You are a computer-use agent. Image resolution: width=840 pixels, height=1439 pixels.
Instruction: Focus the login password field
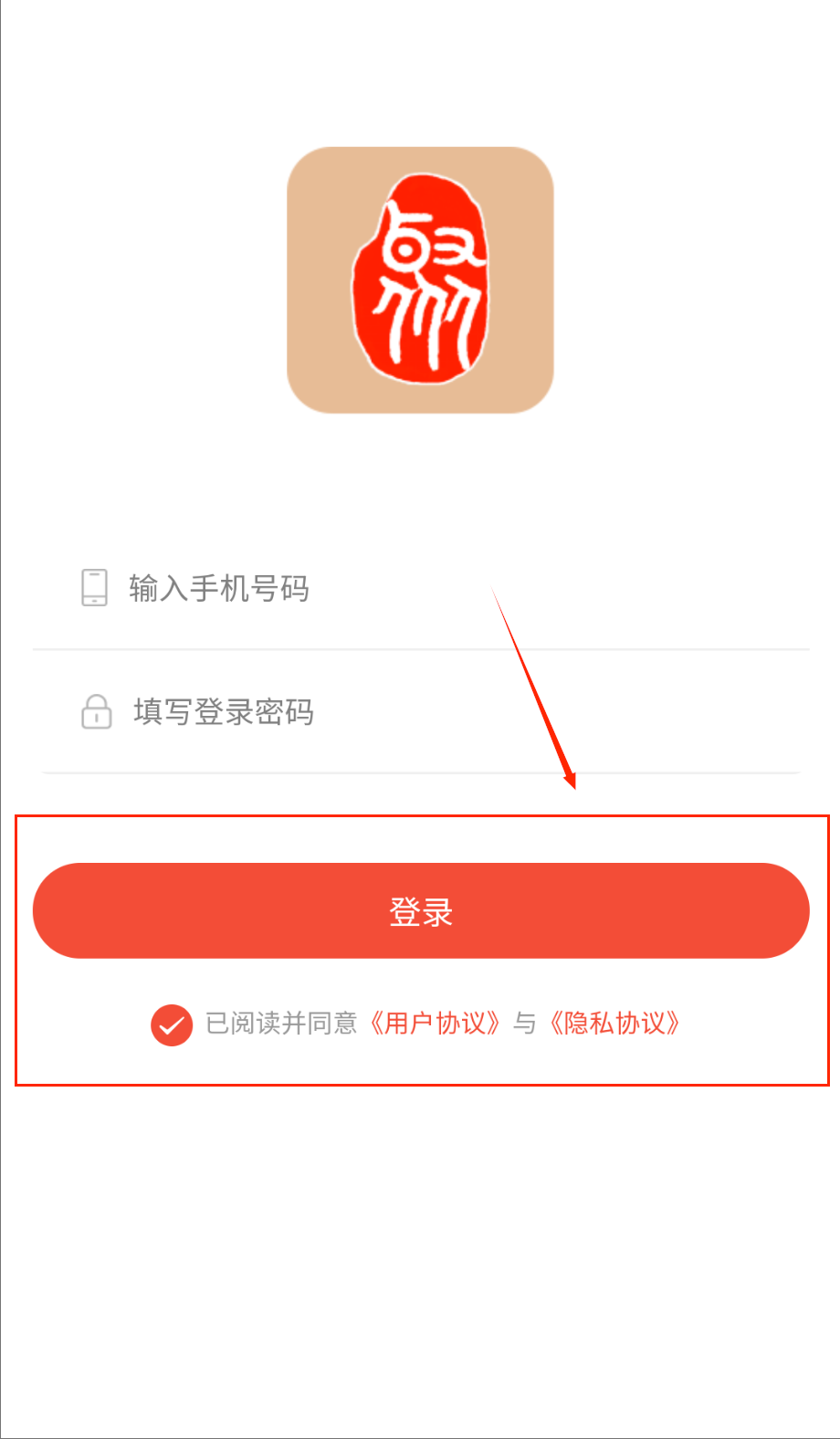click(x=420, y=712)
